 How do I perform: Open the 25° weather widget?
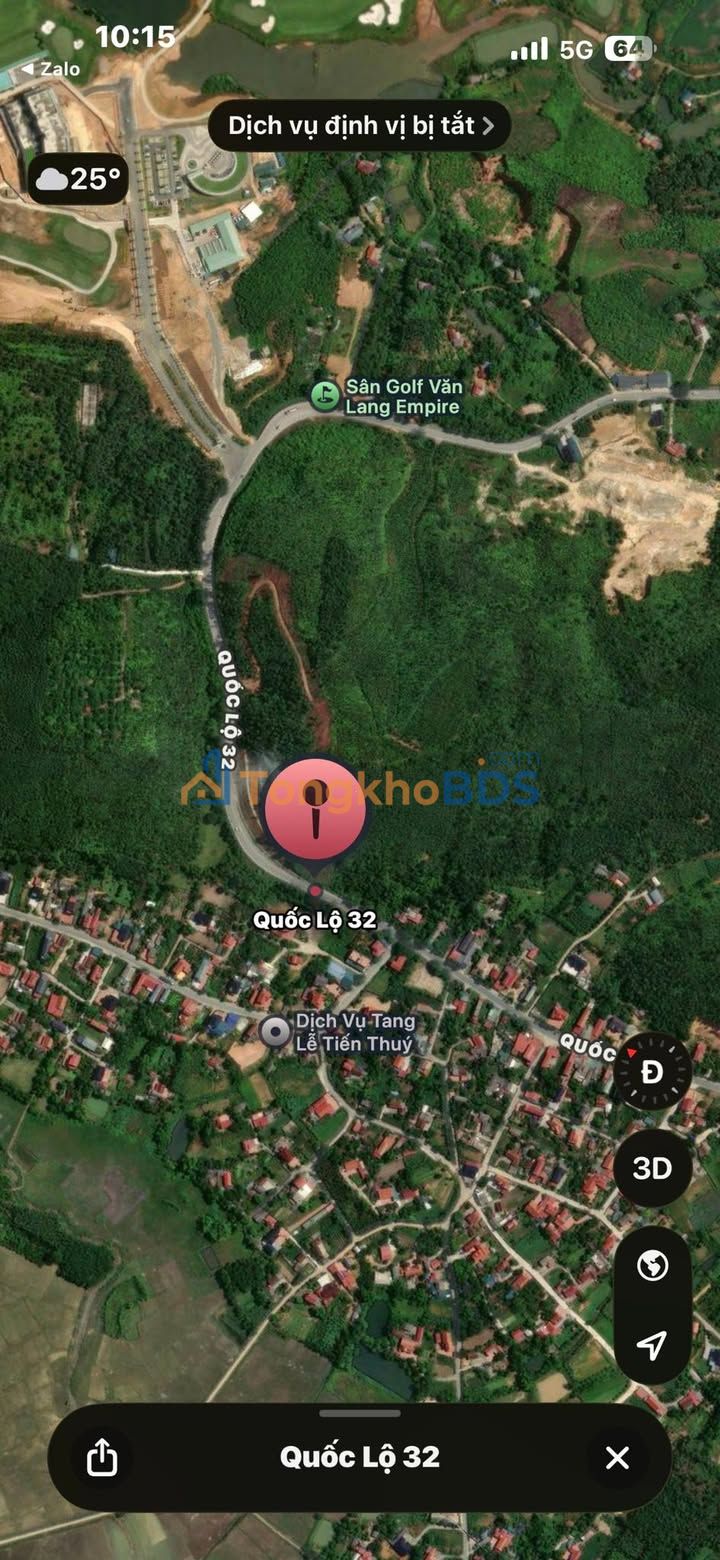(x=78, y=179)
